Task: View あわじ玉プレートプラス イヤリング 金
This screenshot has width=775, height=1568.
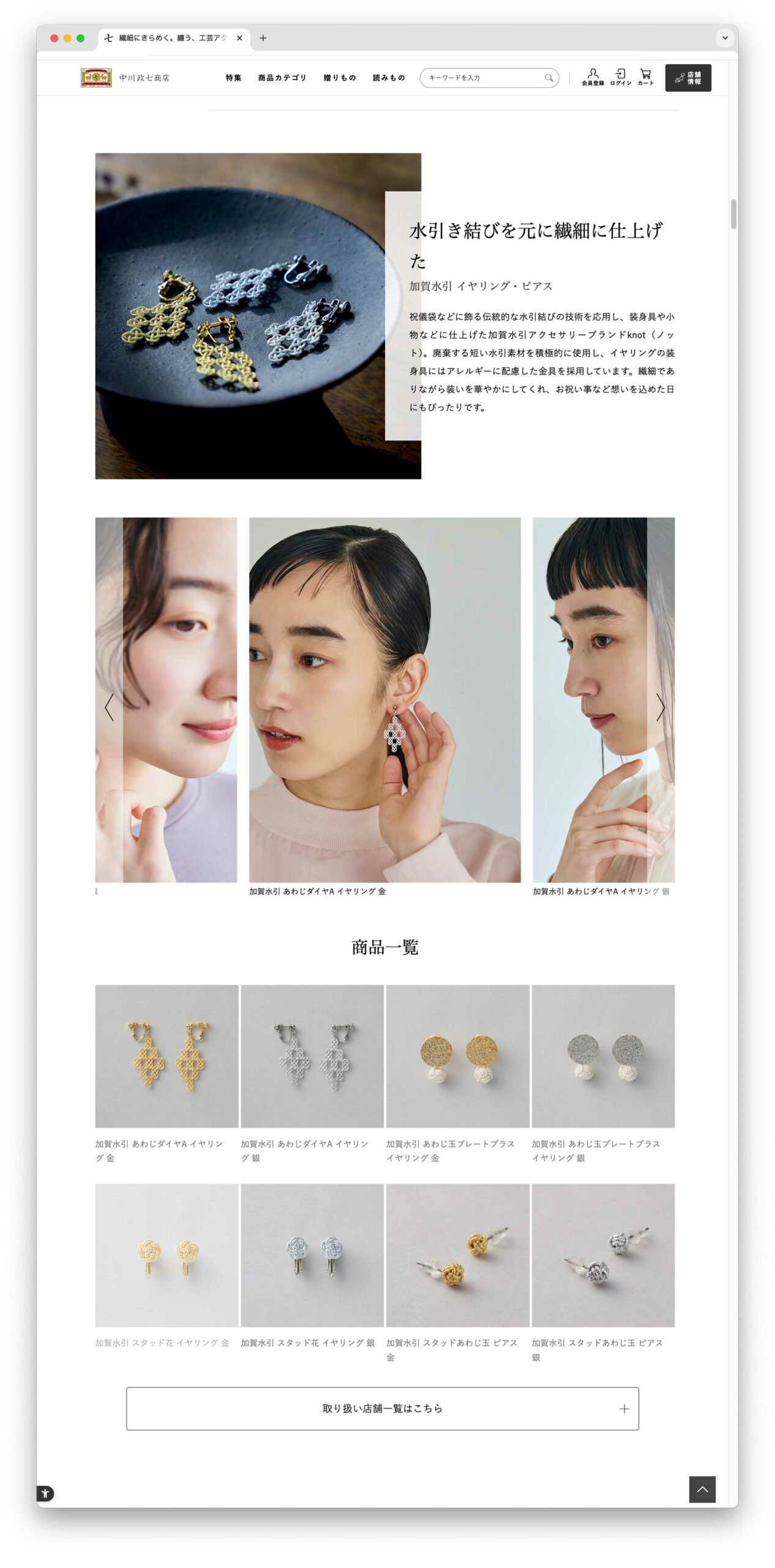Action: click(x=457, y=1056)
